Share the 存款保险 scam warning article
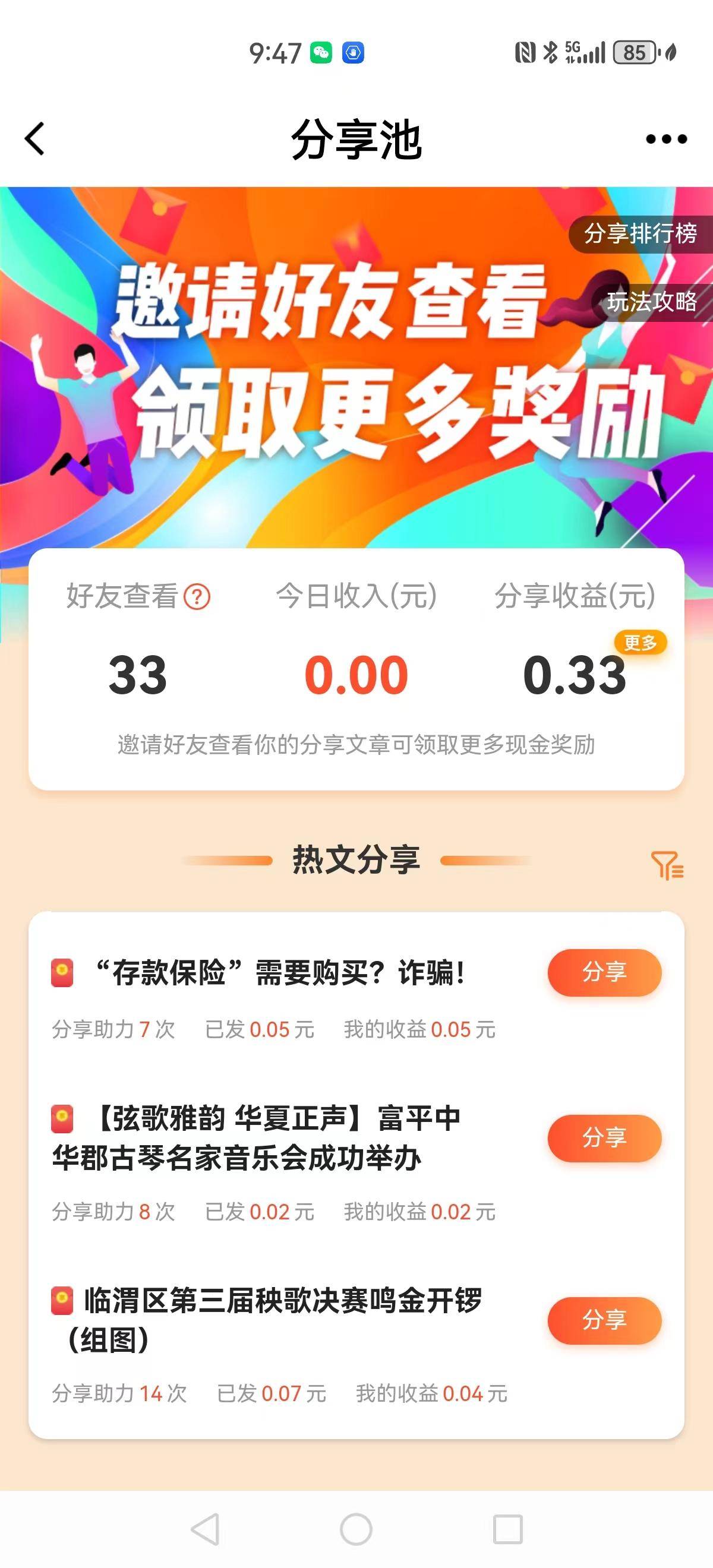Screen dimensions: 713x1568 click(x=604, y=974)
